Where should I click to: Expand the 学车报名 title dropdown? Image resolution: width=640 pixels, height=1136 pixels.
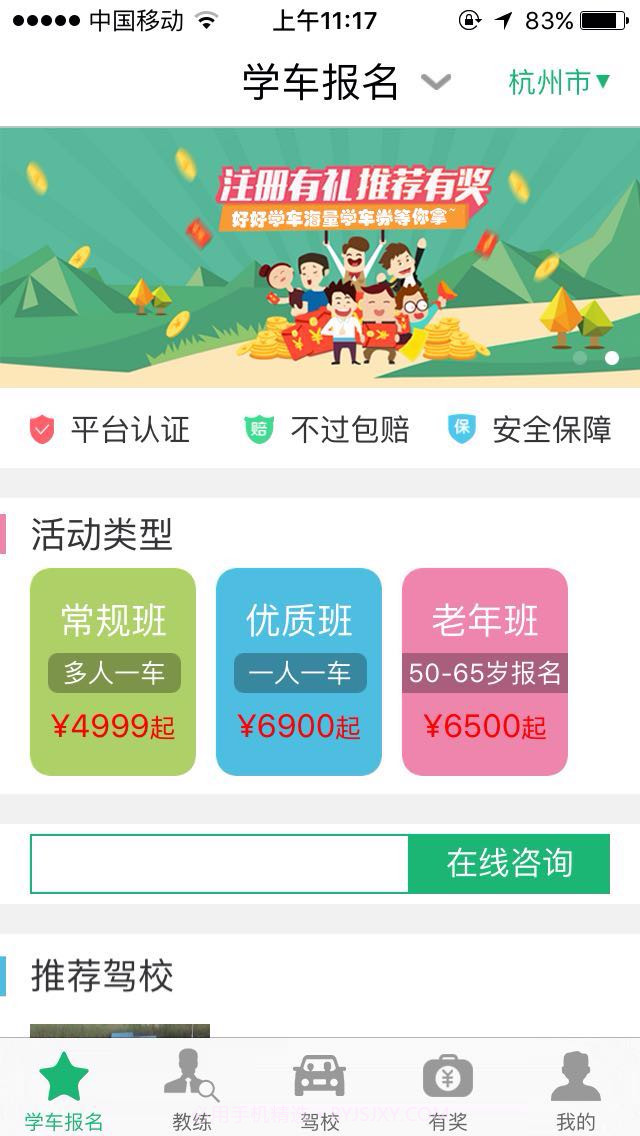(436, 82)
